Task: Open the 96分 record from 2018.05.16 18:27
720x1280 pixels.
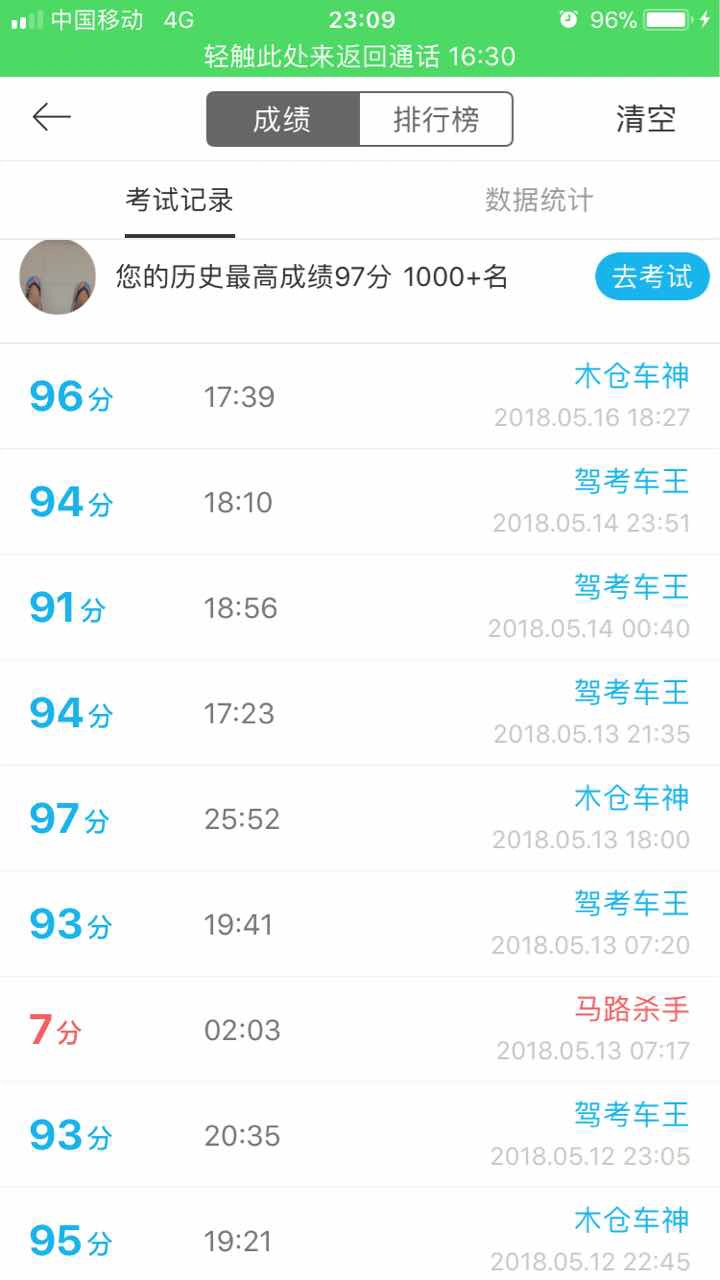Action: [360, 397]
